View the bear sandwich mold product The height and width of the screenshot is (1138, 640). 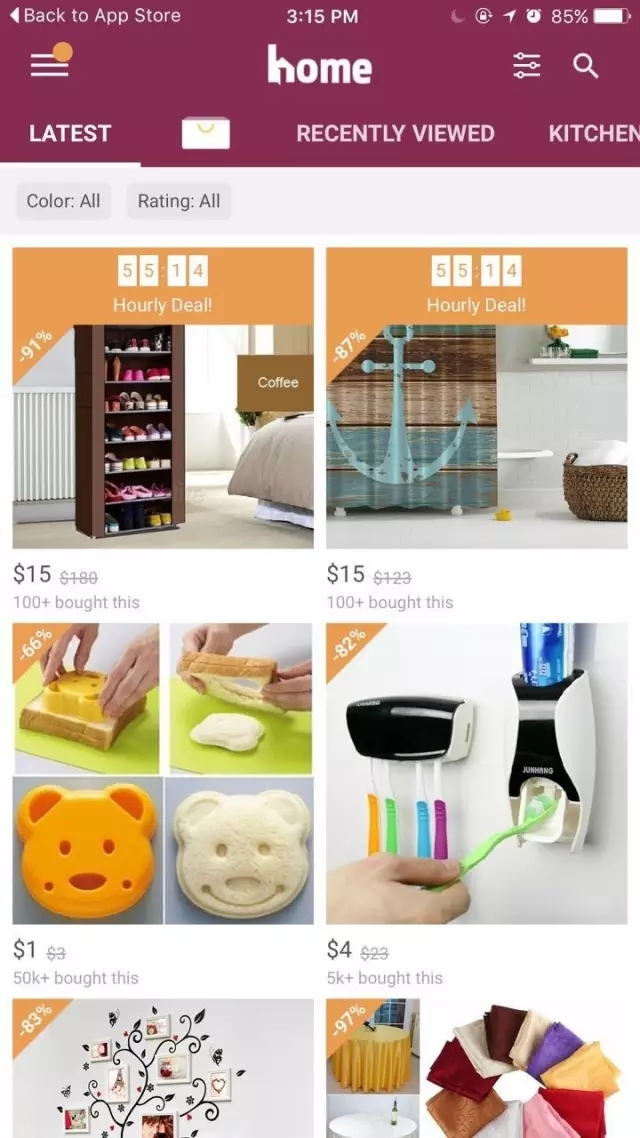tap(163, 773)
